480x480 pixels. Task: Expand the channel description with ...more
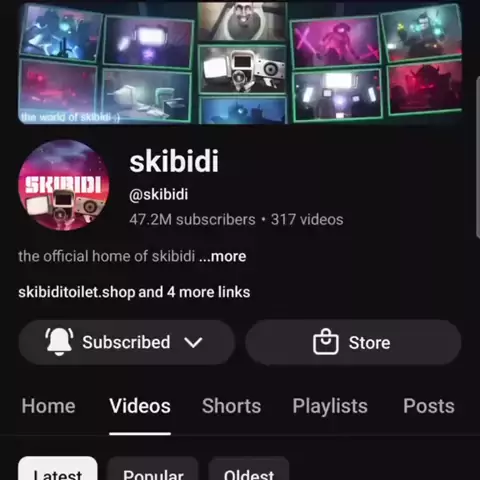pos(223,256)
